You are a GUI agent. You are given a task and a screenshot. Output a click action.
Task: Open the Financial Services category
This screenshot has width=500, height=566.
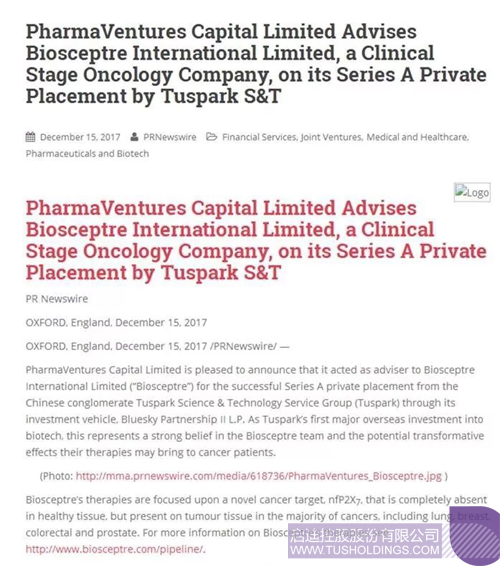click(259, 137)
